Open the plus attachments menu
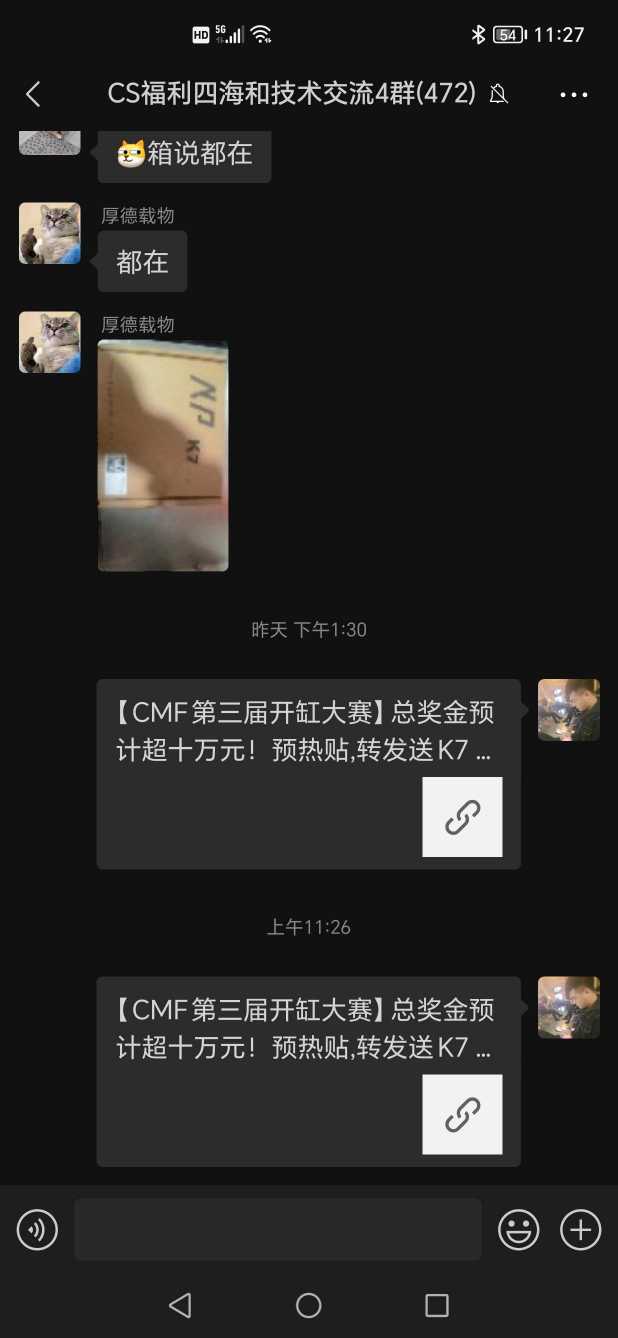The height and width of the screenshot is (1338, 618). tap(581, 1229)
